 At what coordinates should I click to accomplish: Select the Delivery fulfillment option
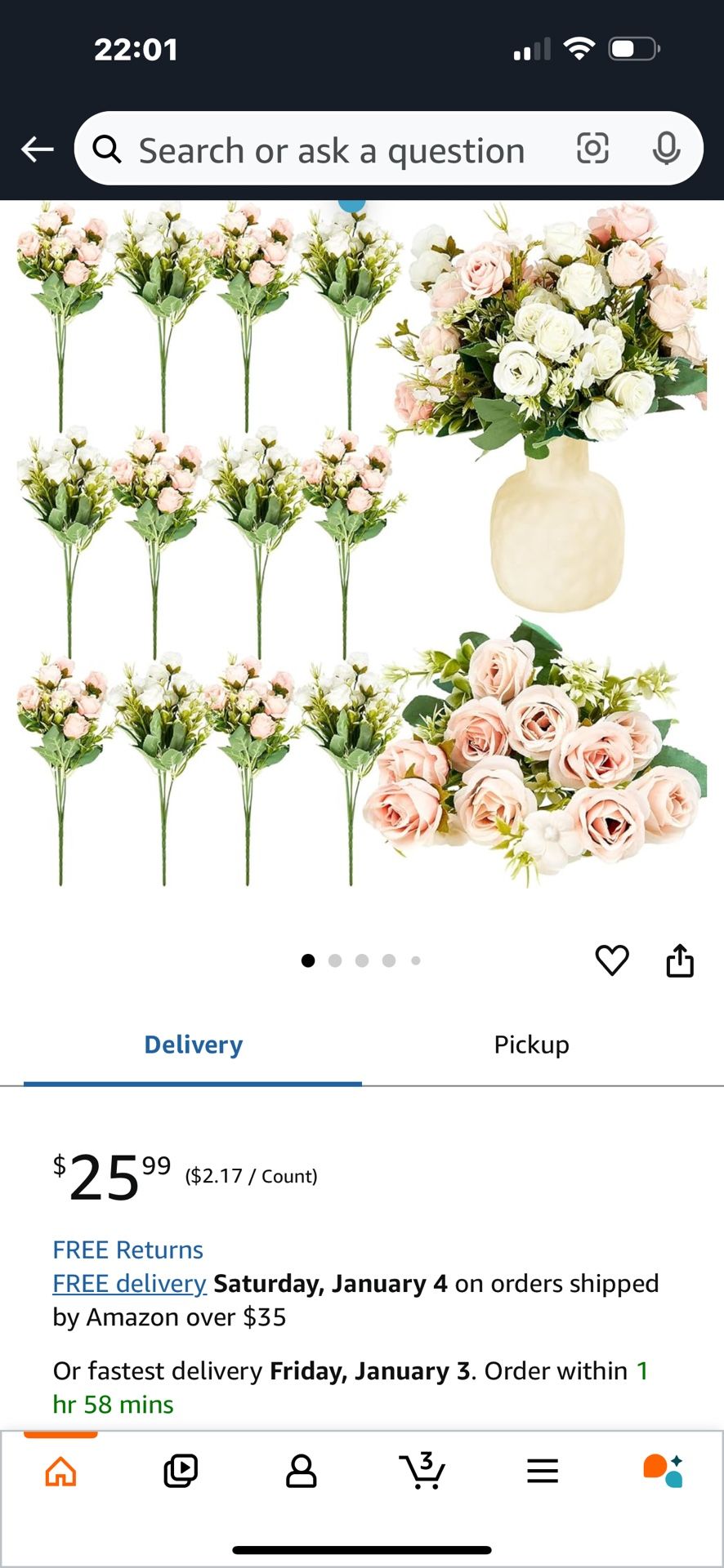[193, 1045]
